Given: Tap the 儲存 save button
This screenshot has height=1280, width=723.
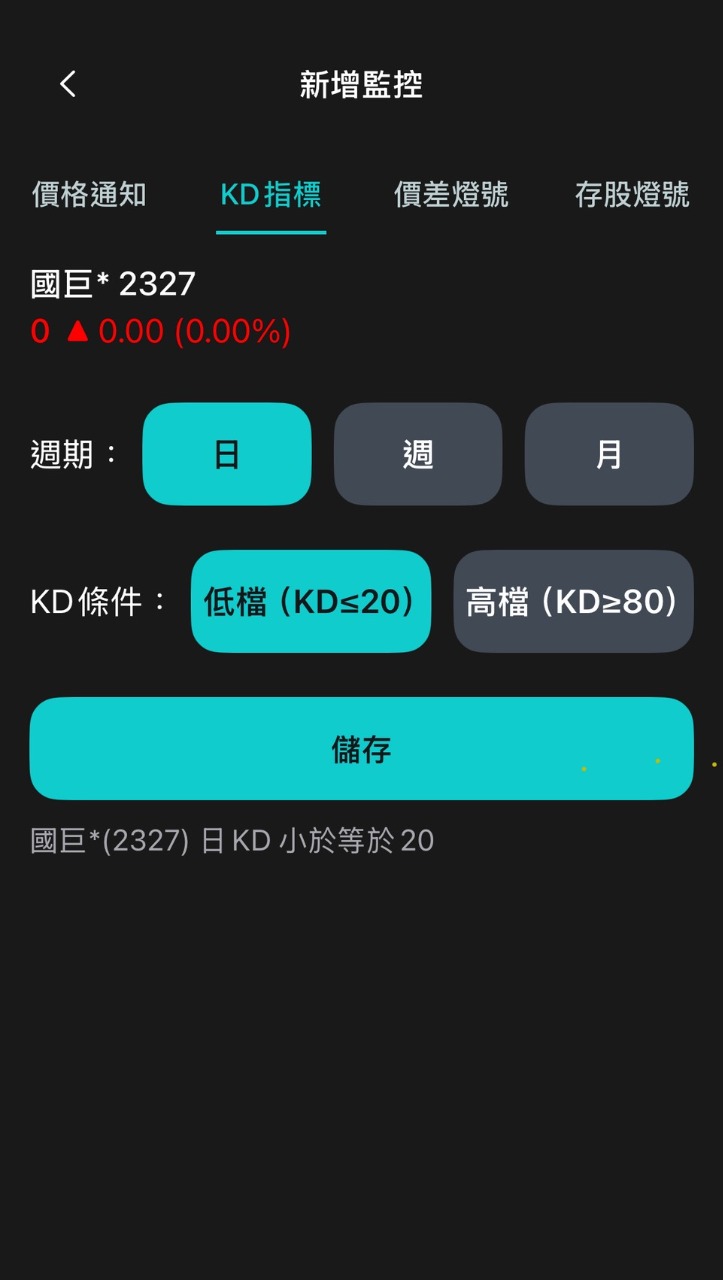Looking at the screenshot, I should pyautogui.click(x=361, y=748).
